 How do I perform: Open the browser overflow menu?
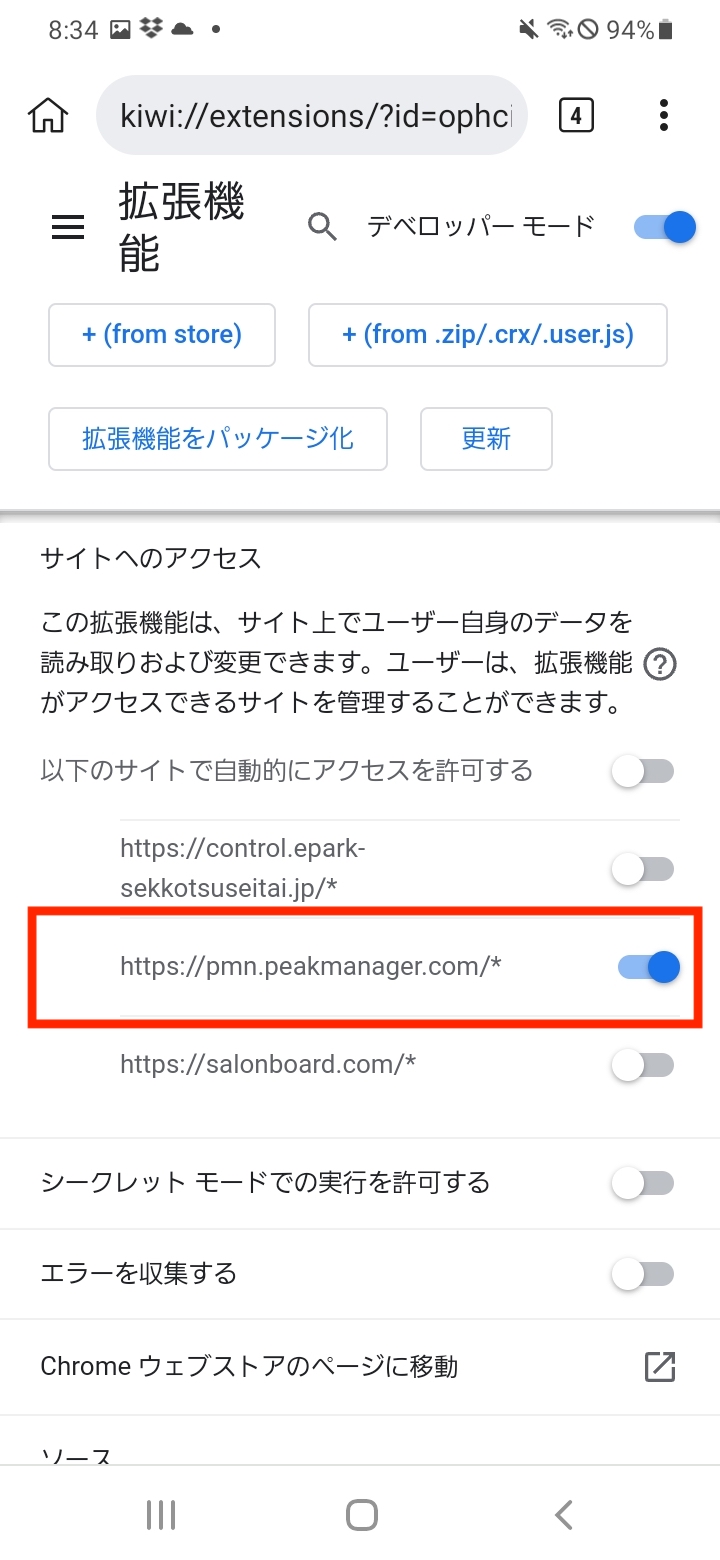point(664,116)
